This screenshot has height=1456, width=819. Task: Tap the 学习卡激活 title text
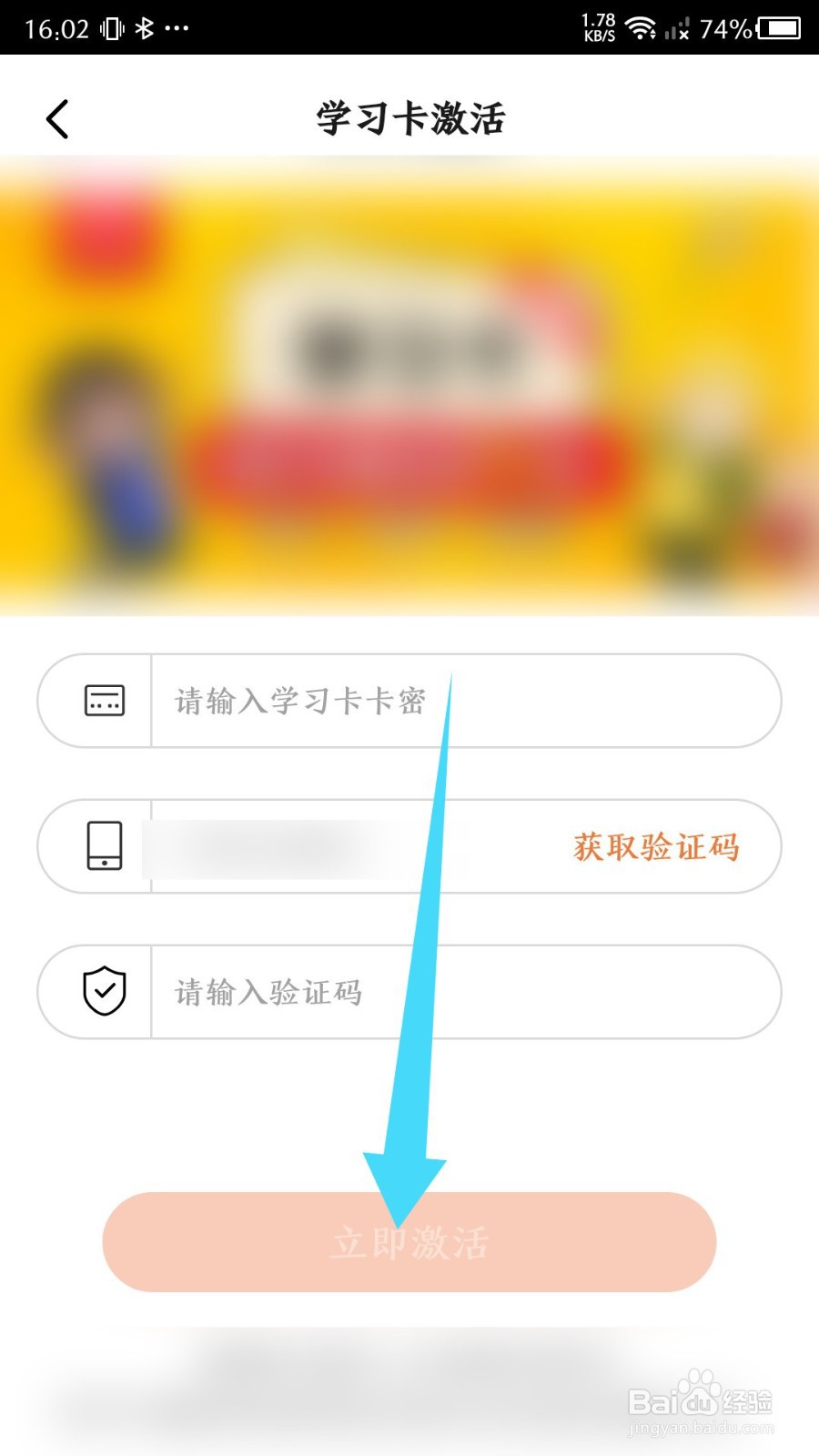pyautogui.click(x=409, y=118)
